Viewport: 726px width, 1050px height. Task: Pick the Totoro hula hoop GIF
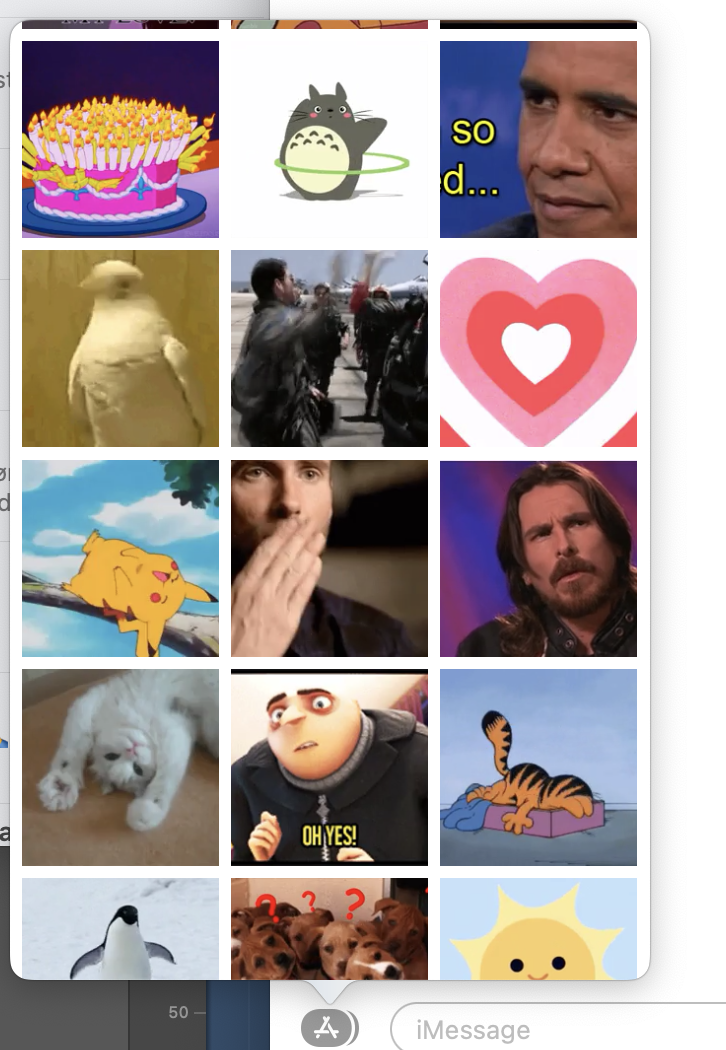tap(329, 139)
